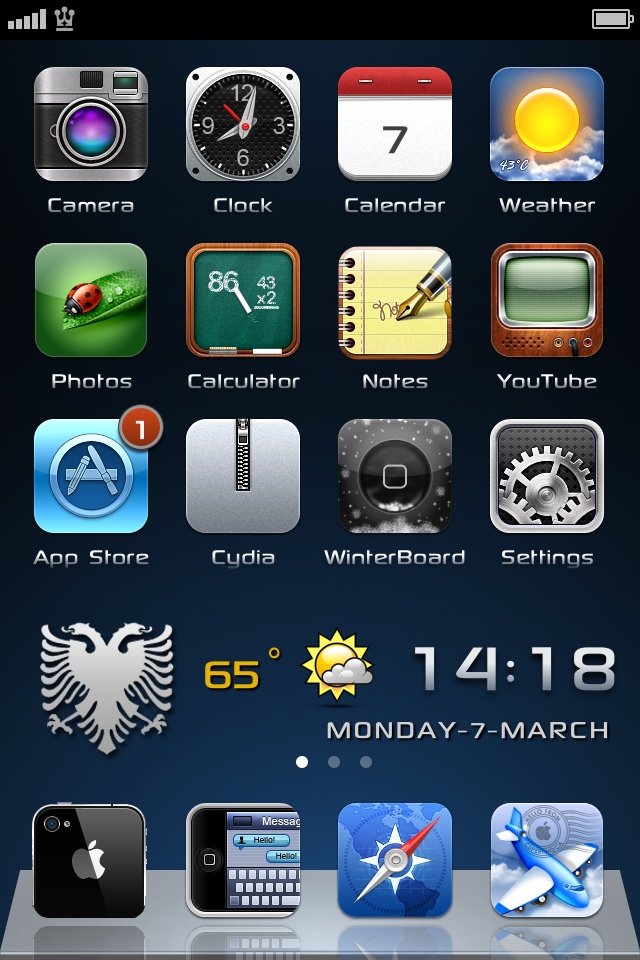Go to Settings
The width and height of the screenshot is (640, 960).
[547, 476]
